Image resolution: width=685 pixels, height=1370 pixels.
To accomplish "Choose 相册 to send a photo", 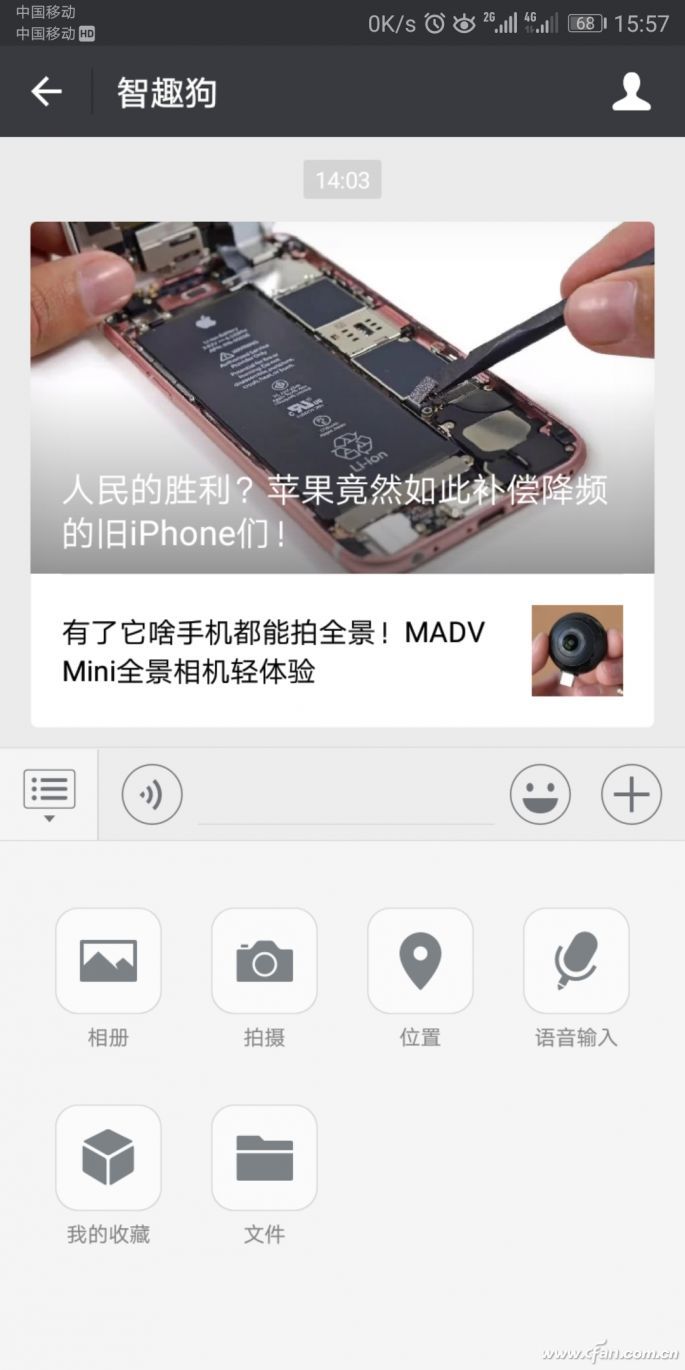I will point(108,961).
